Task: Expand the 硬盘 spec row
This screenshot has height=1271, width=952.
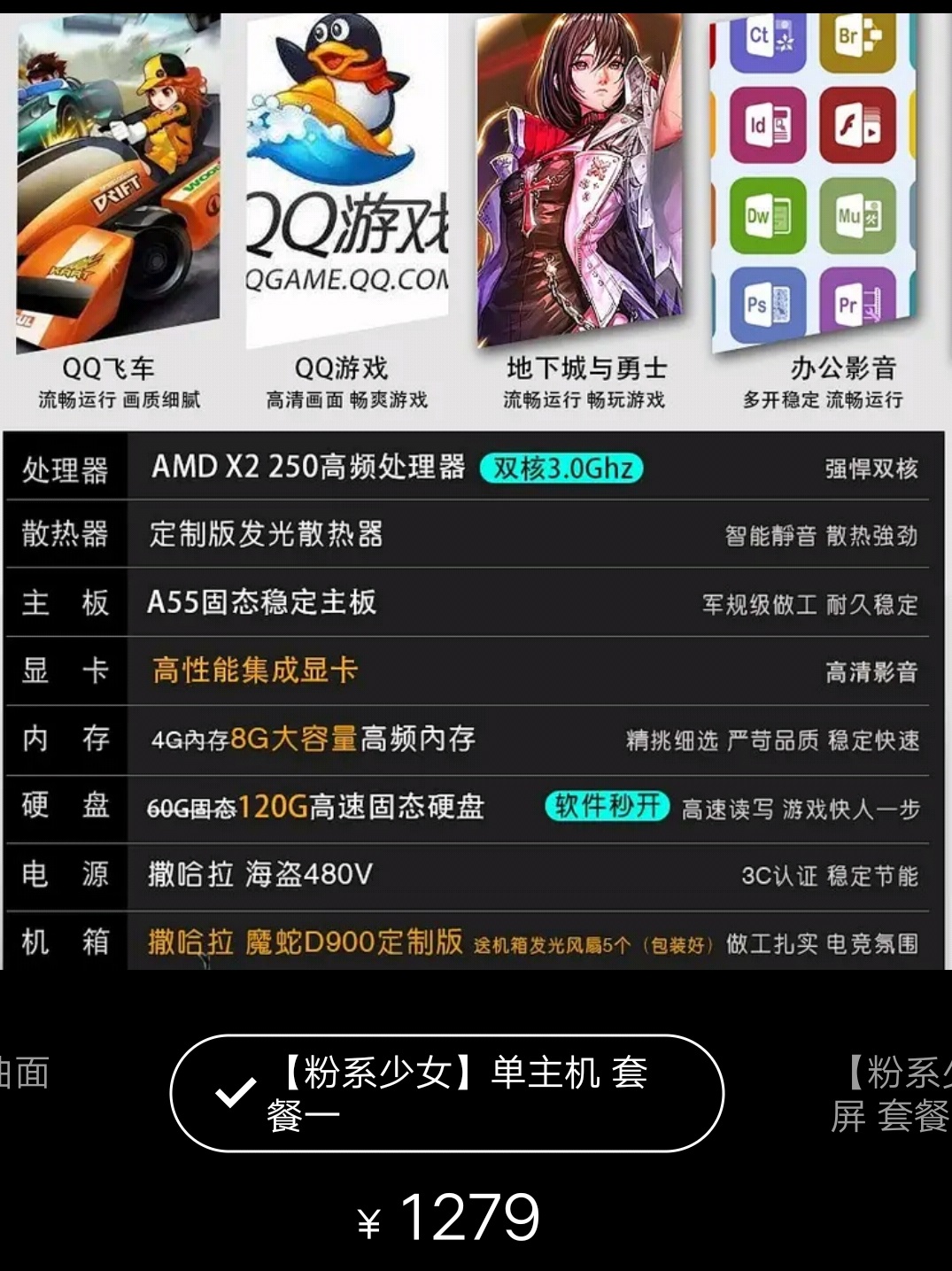Action: pos(65,807)
